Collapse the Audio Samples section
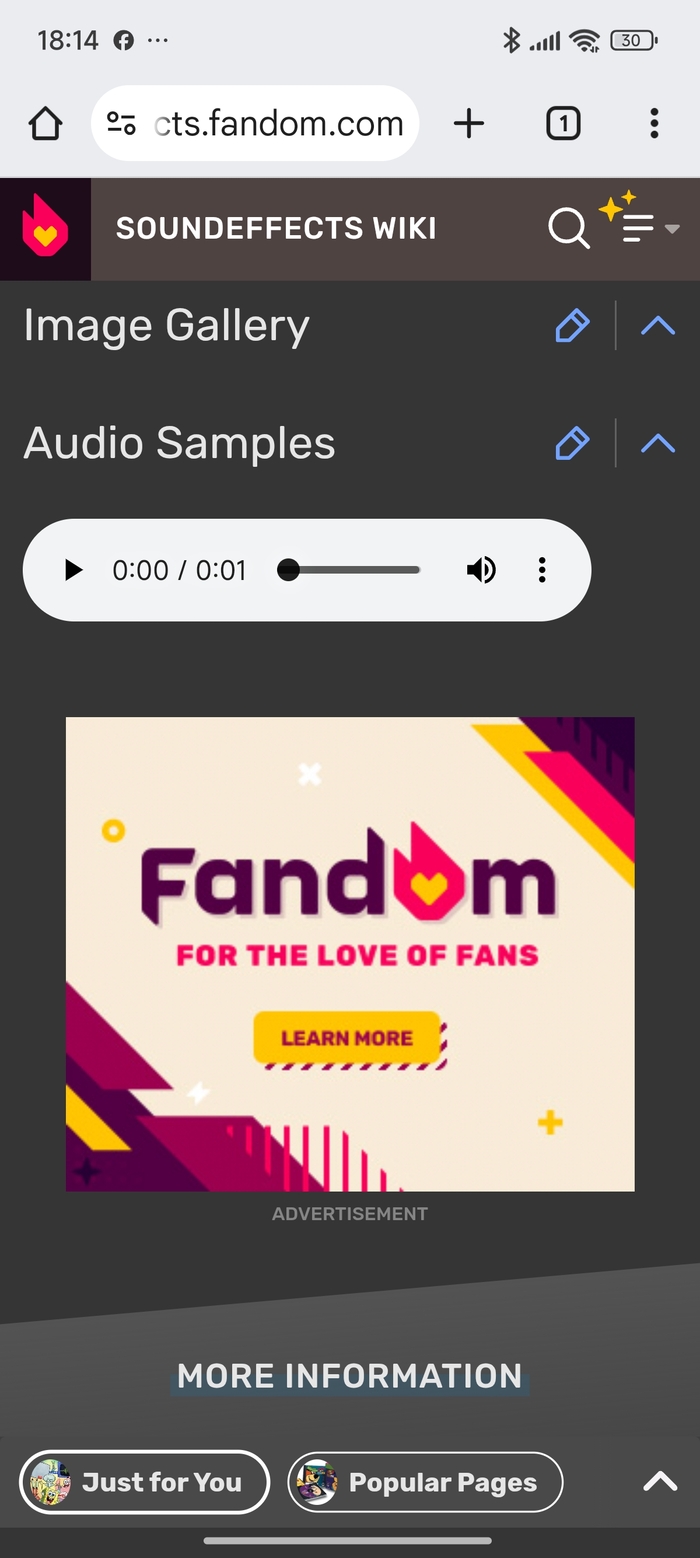 pos(657,443)
